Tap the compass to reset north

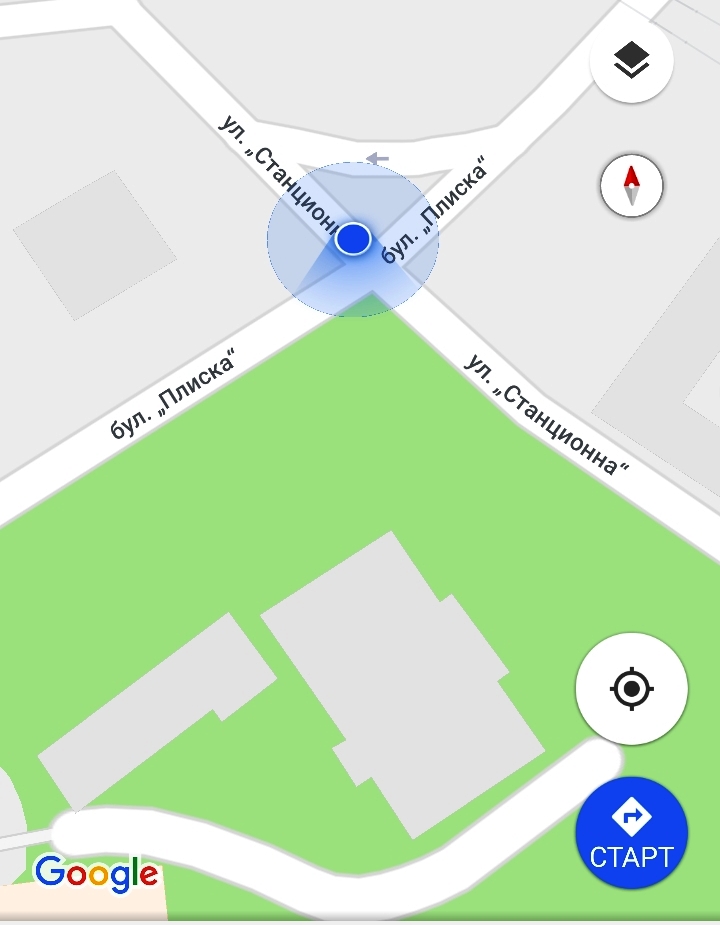coord(631,185)
